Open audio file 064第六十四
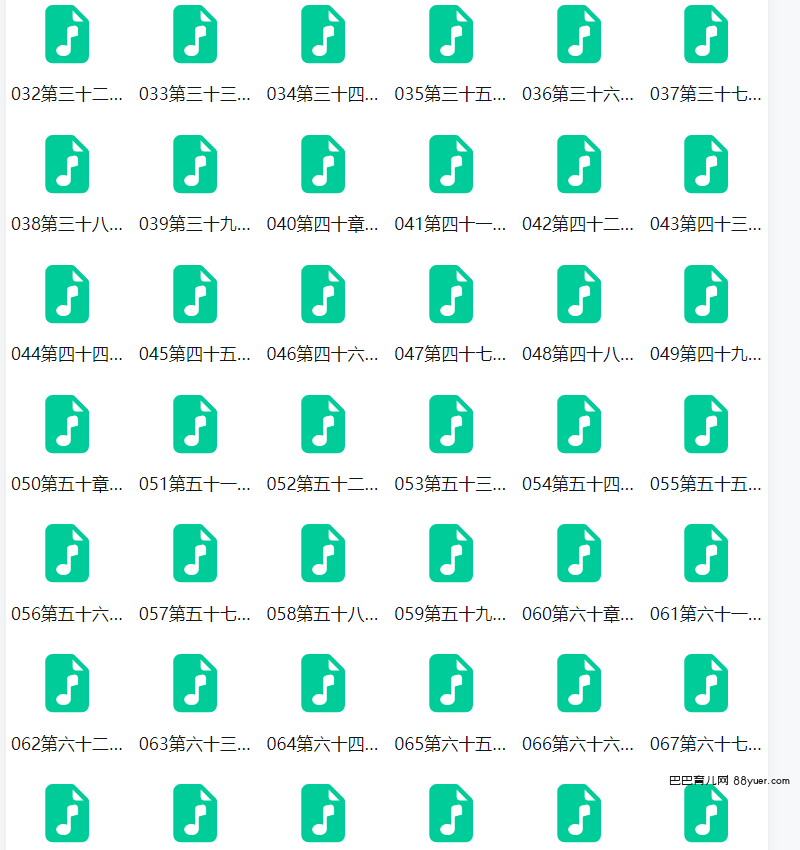Image resolution: width=800 pixels, height=850 pixels. tap(323, 683)
